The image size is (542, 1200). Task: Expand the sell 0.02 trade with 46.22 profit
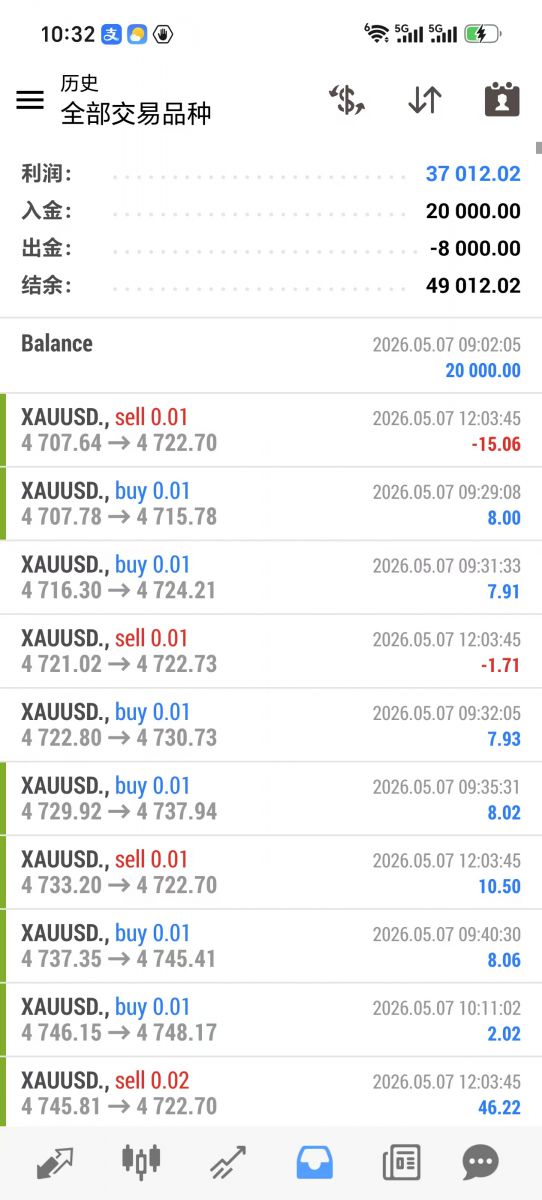[x=271, y=1093]
